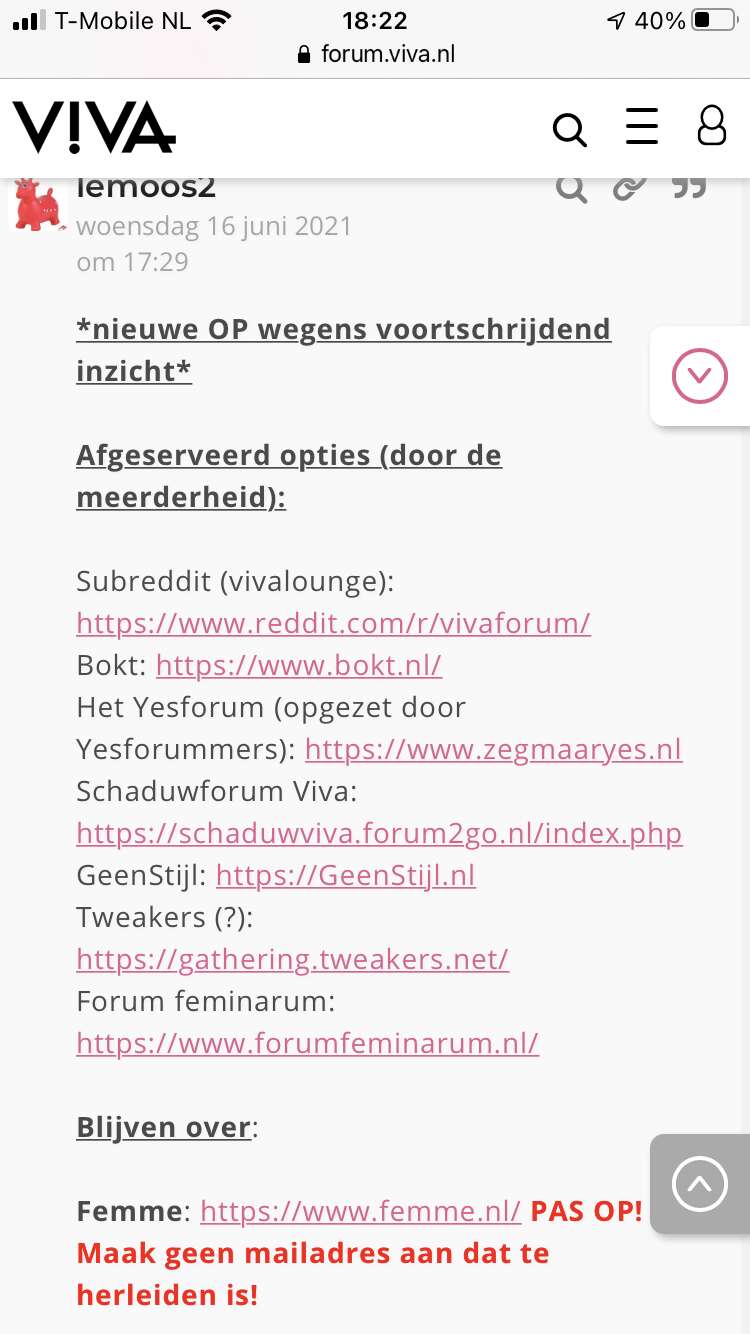Viewport: 750px width, 1334px height.
Task: Open the forumfeminarum.nl link
Action: tap(307, 1043)
